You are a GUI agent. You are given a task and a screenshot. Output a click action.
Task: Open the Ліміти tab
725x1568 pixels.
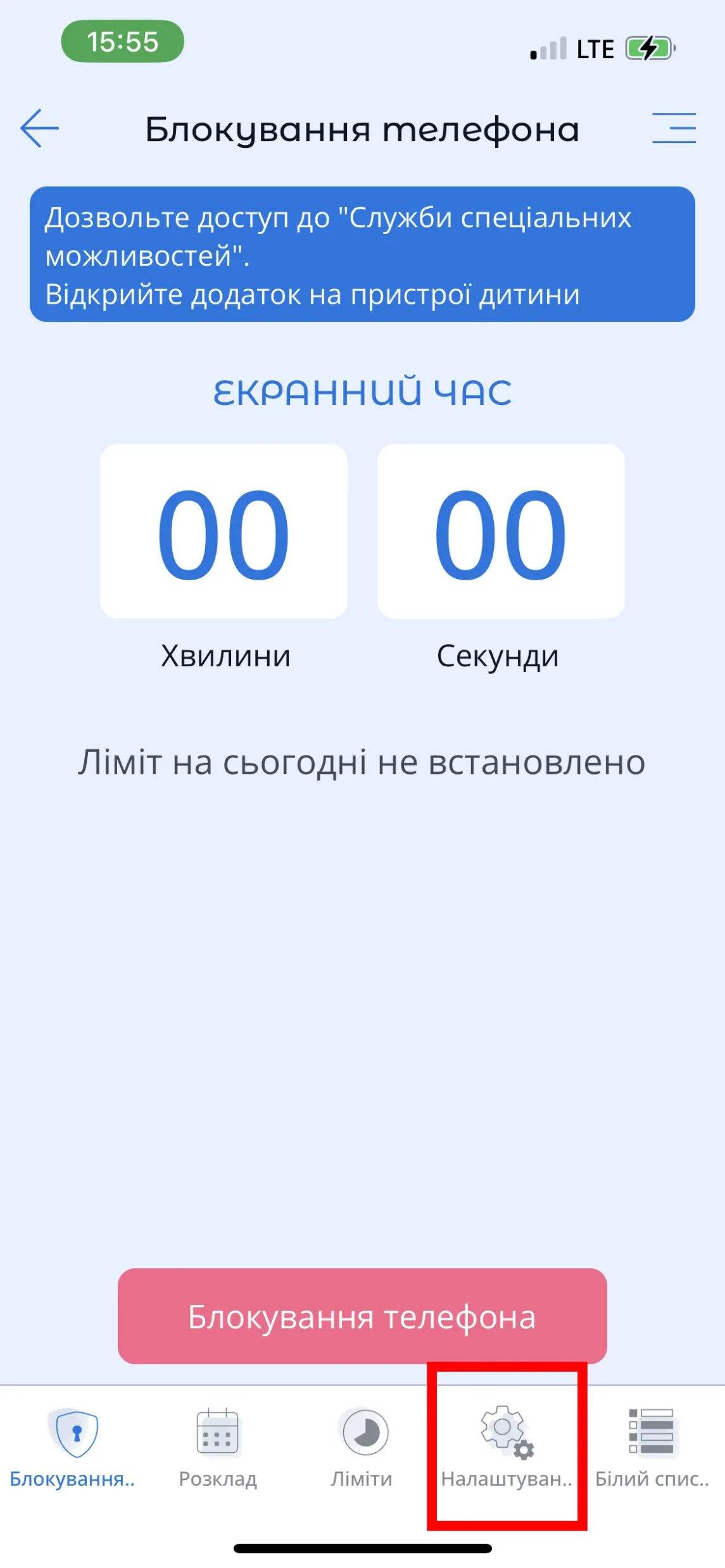pyautogui.click(x=362, y=1447)
